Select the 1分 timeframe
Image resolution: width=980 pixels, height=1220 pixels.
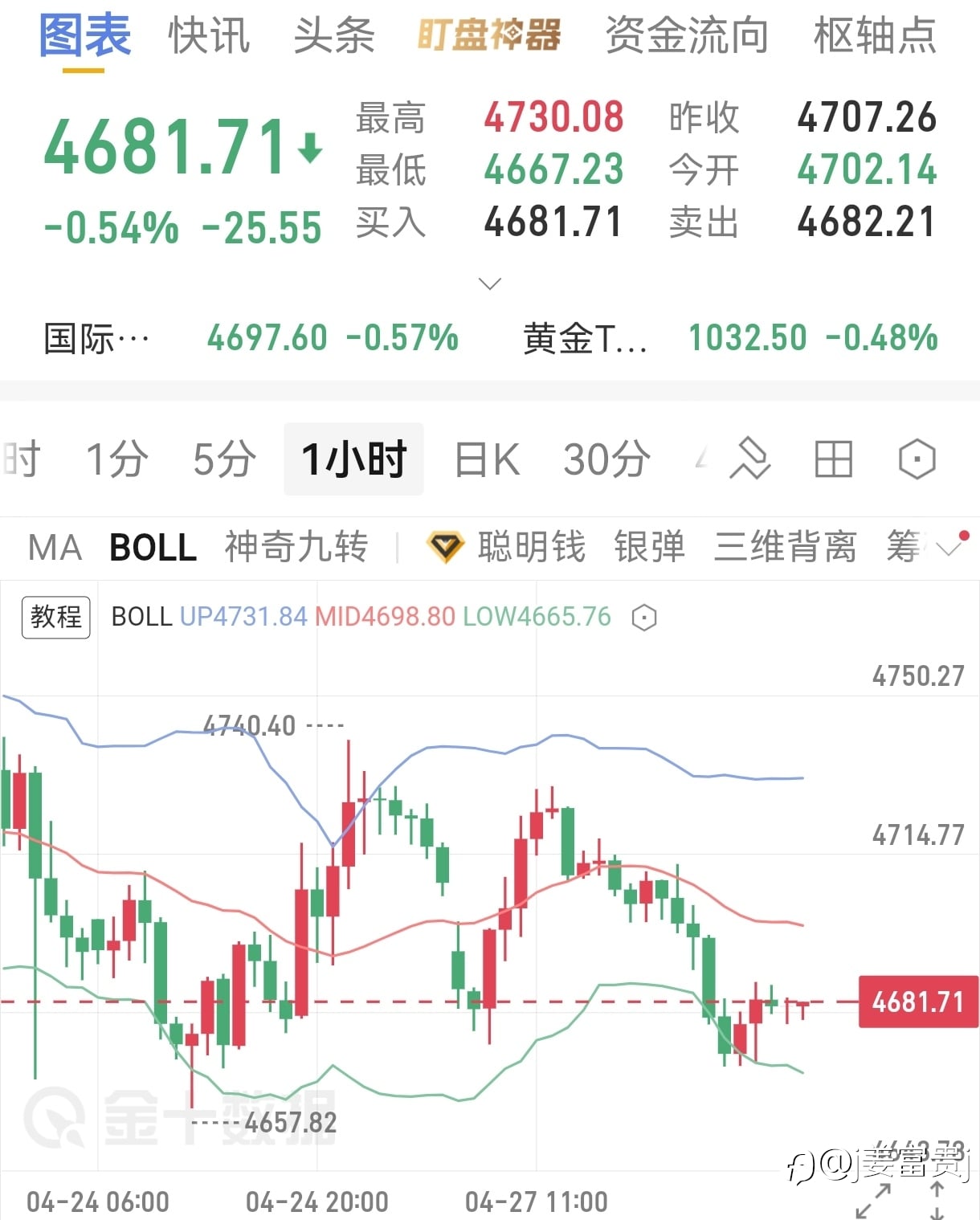pyautogui.click(x=117, y=459)
